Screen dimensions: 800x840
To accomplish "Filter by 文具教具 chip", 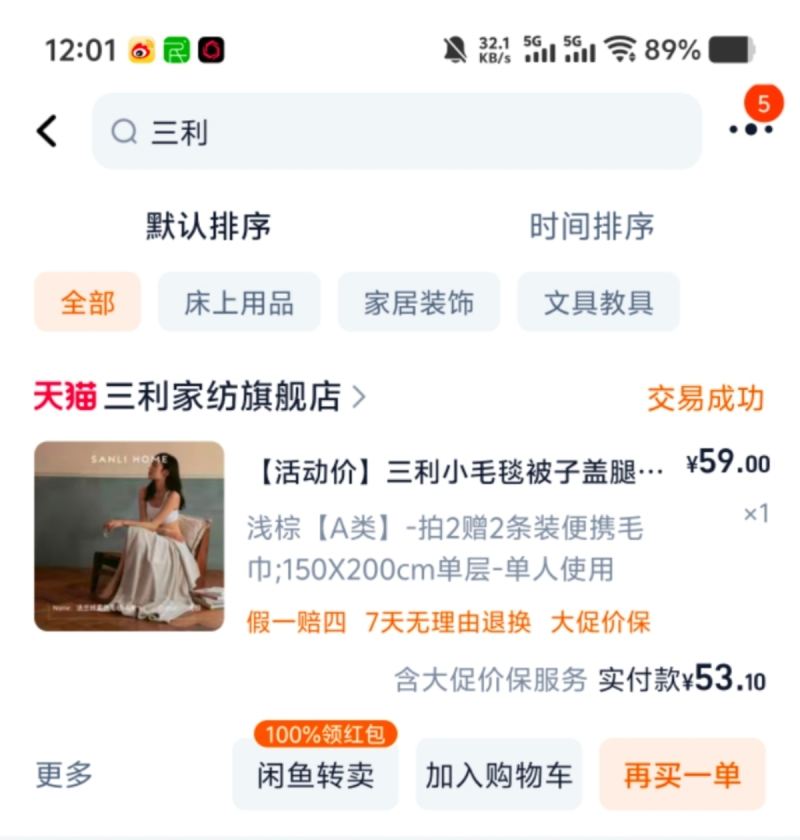I will [598, 302].
